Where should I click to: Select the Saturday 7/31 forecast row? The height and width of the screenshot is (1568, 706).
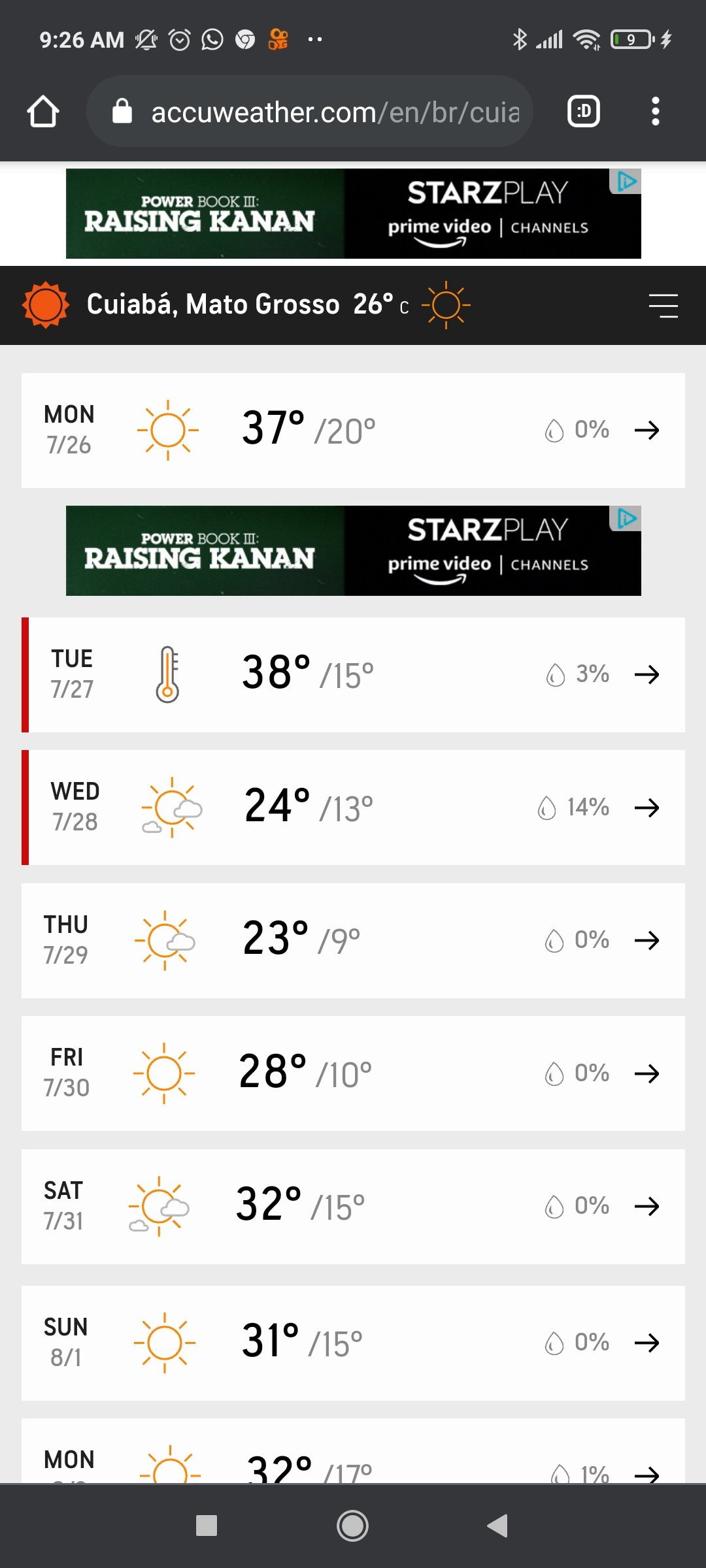tap(353, 1207)
